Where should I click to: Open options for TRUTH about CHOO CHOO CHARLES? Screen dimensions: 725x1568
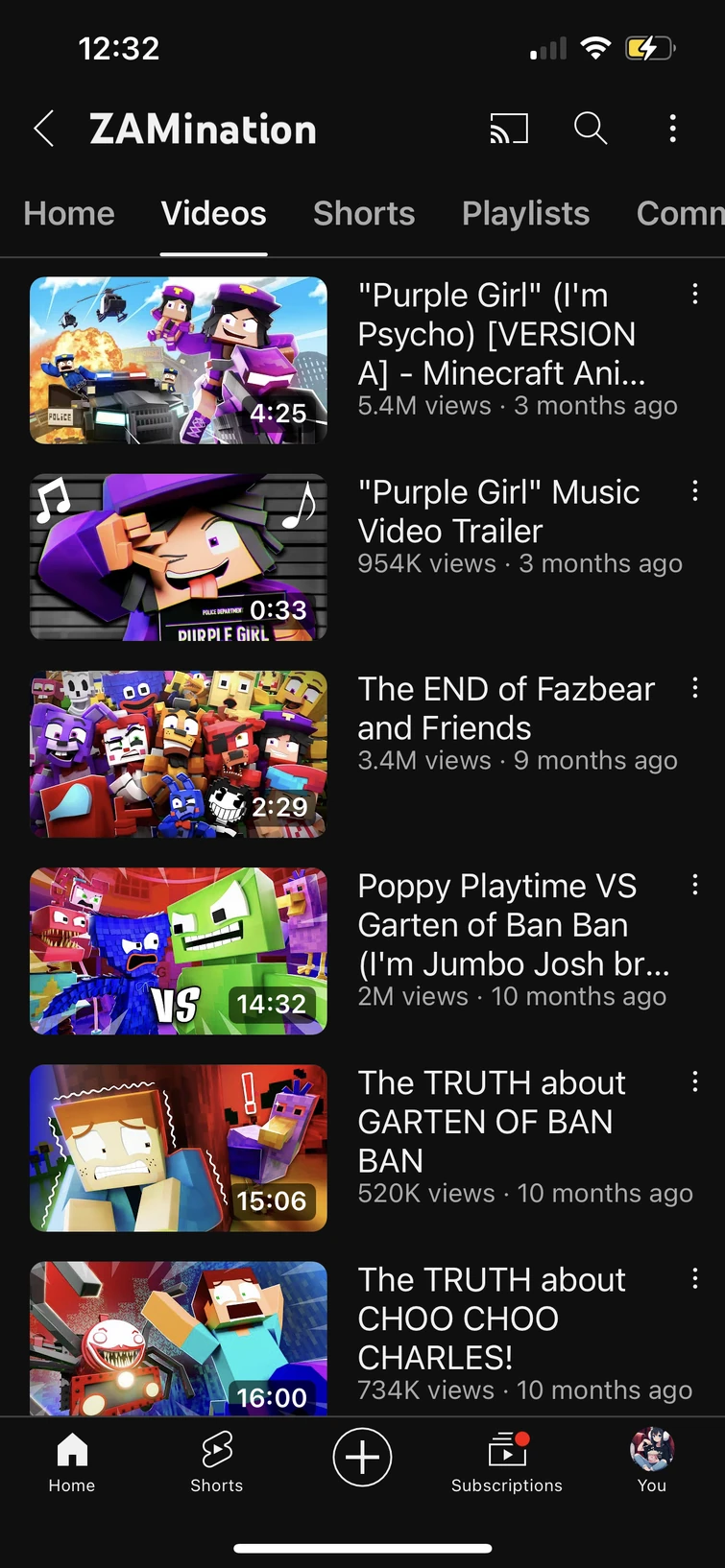[x=695, y=1279]
